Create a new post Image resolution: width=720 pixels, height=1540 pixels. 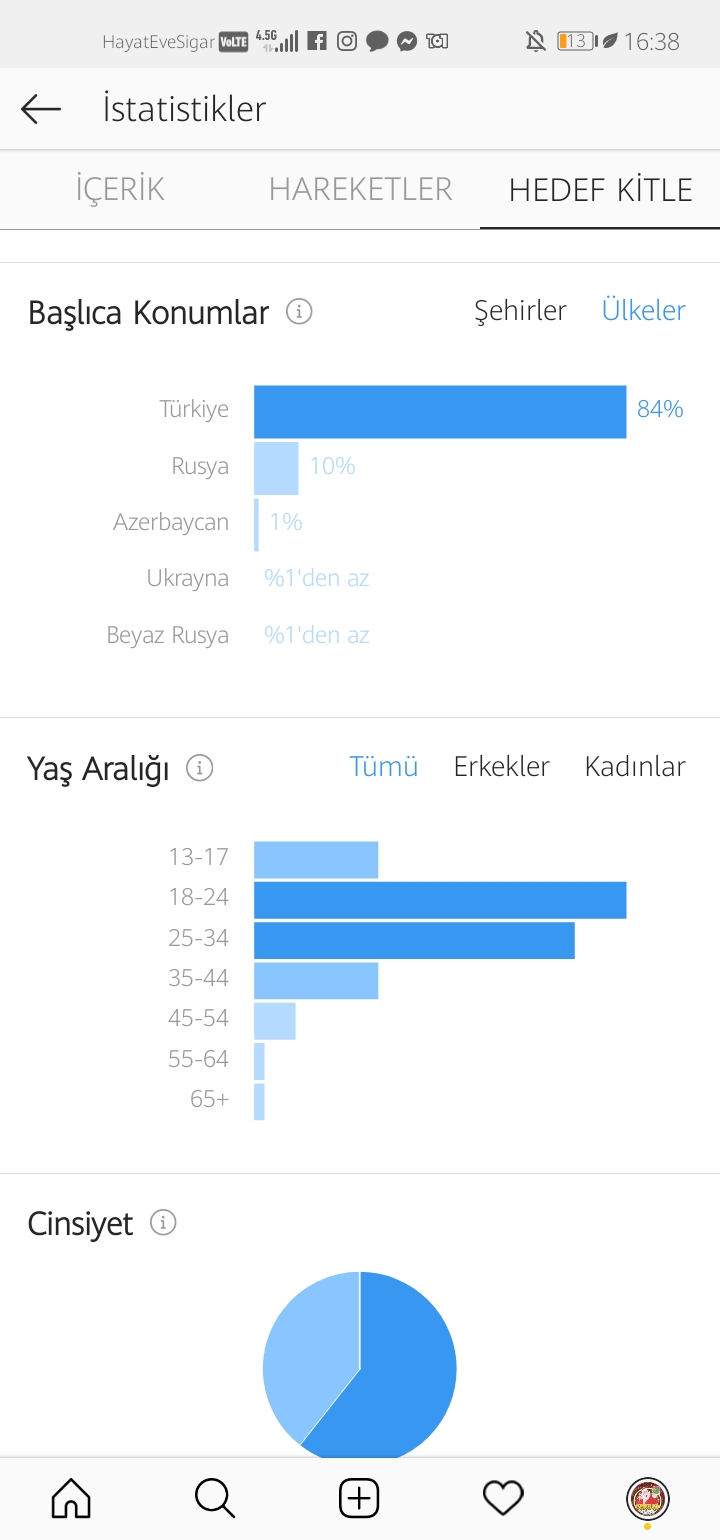point(359,1498)
